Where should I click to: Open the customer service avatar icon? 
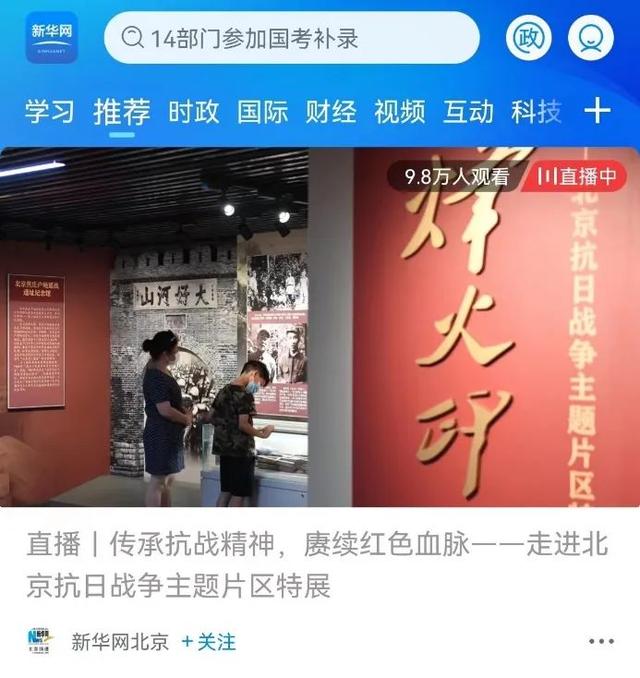click(x=591, y=38)
